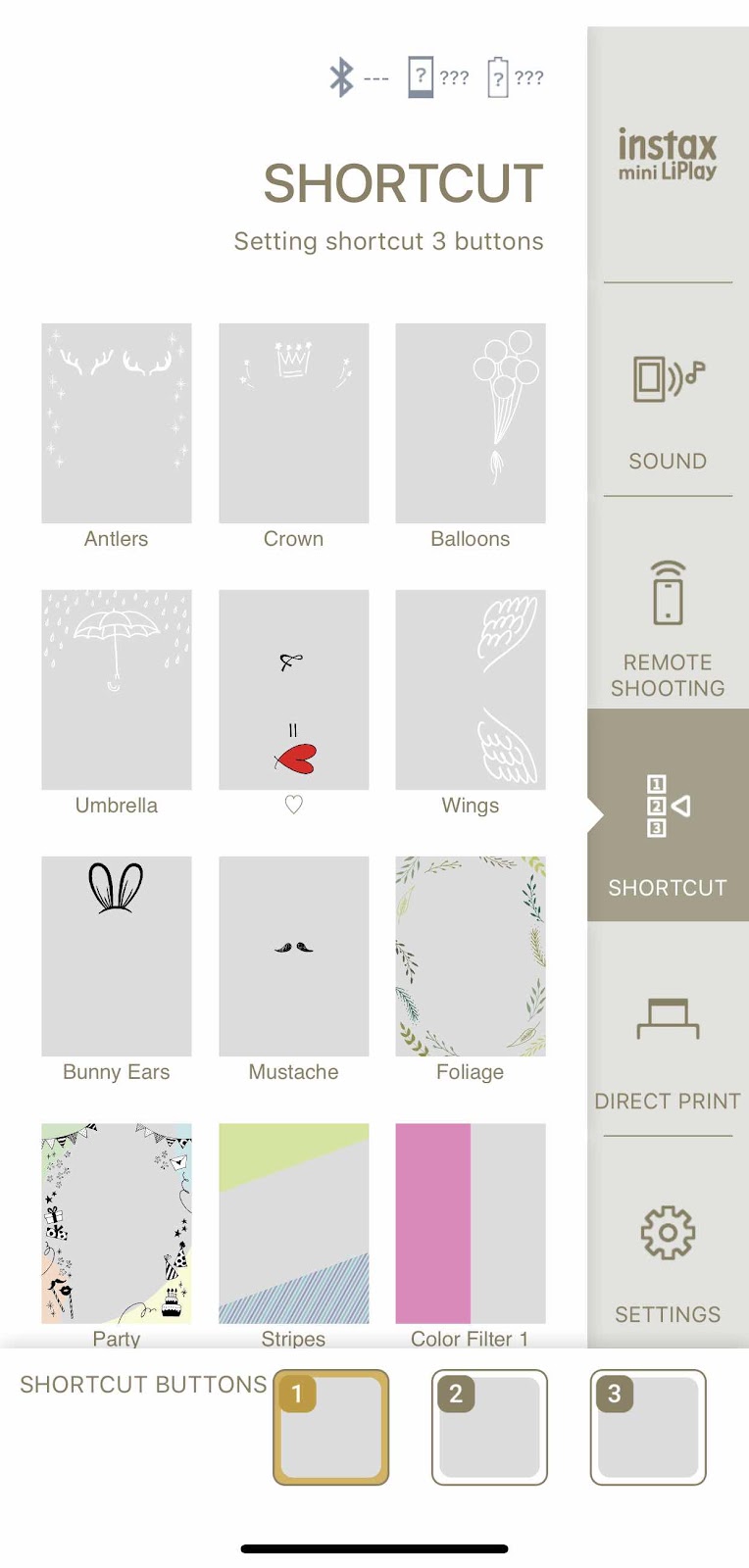Select the Wings frame
Viewport: 749px width, 1568px height.
470,690
